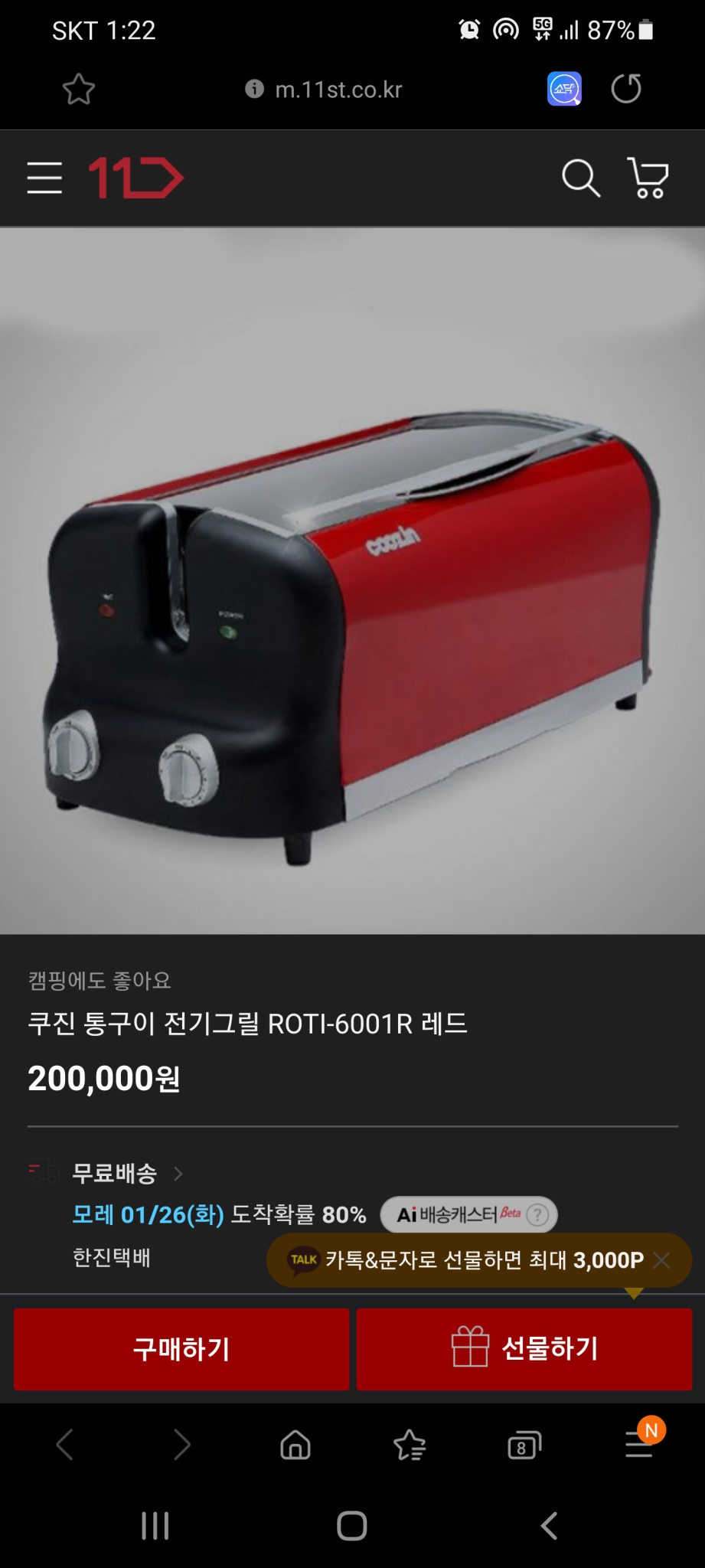Tap the 11st logo to go home
The width and height of the screenshot is (705, 1568).
click(x=135, y=176)
